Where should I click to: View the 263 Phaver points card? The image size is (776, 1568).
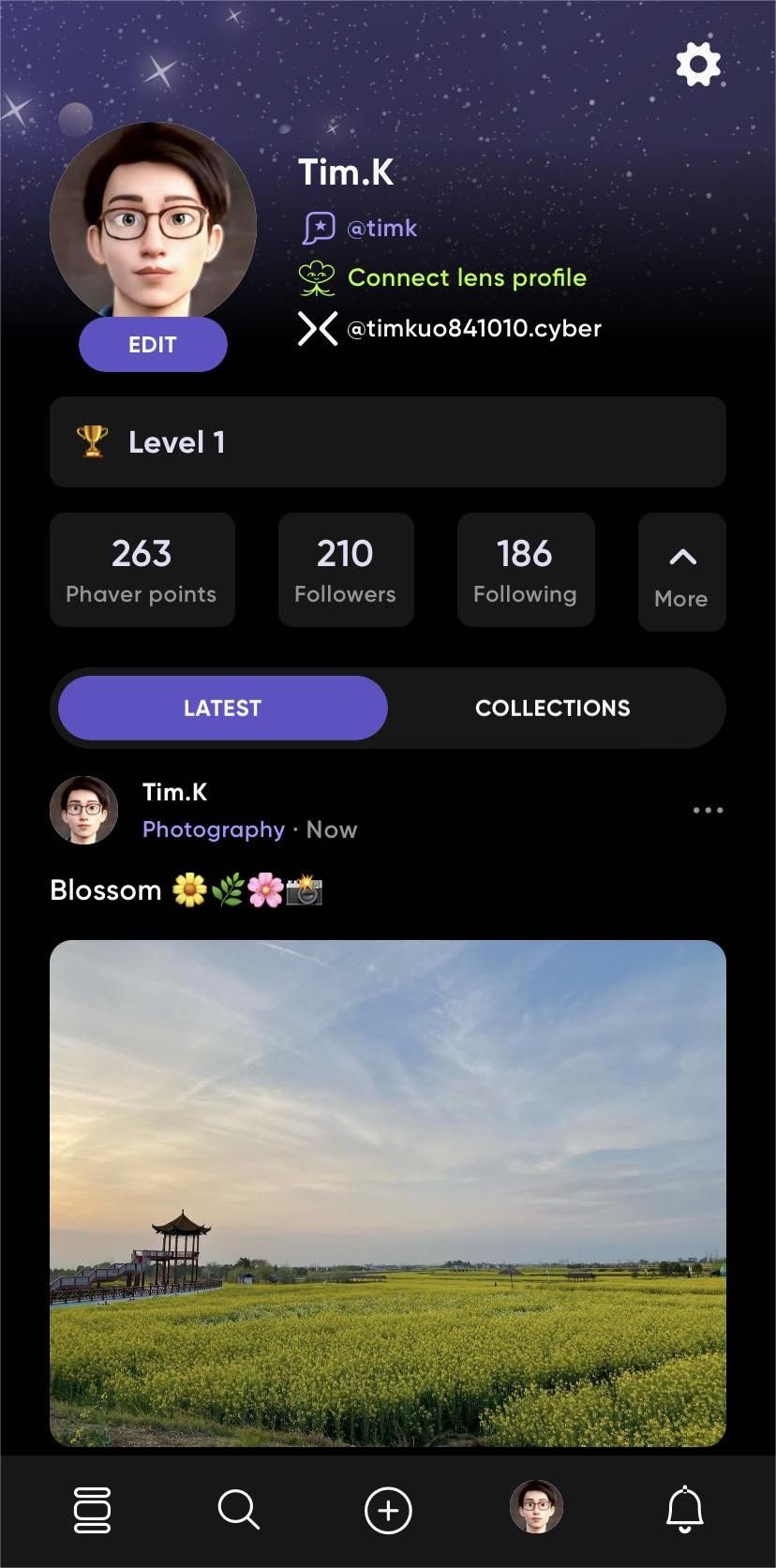click(142, 569)
